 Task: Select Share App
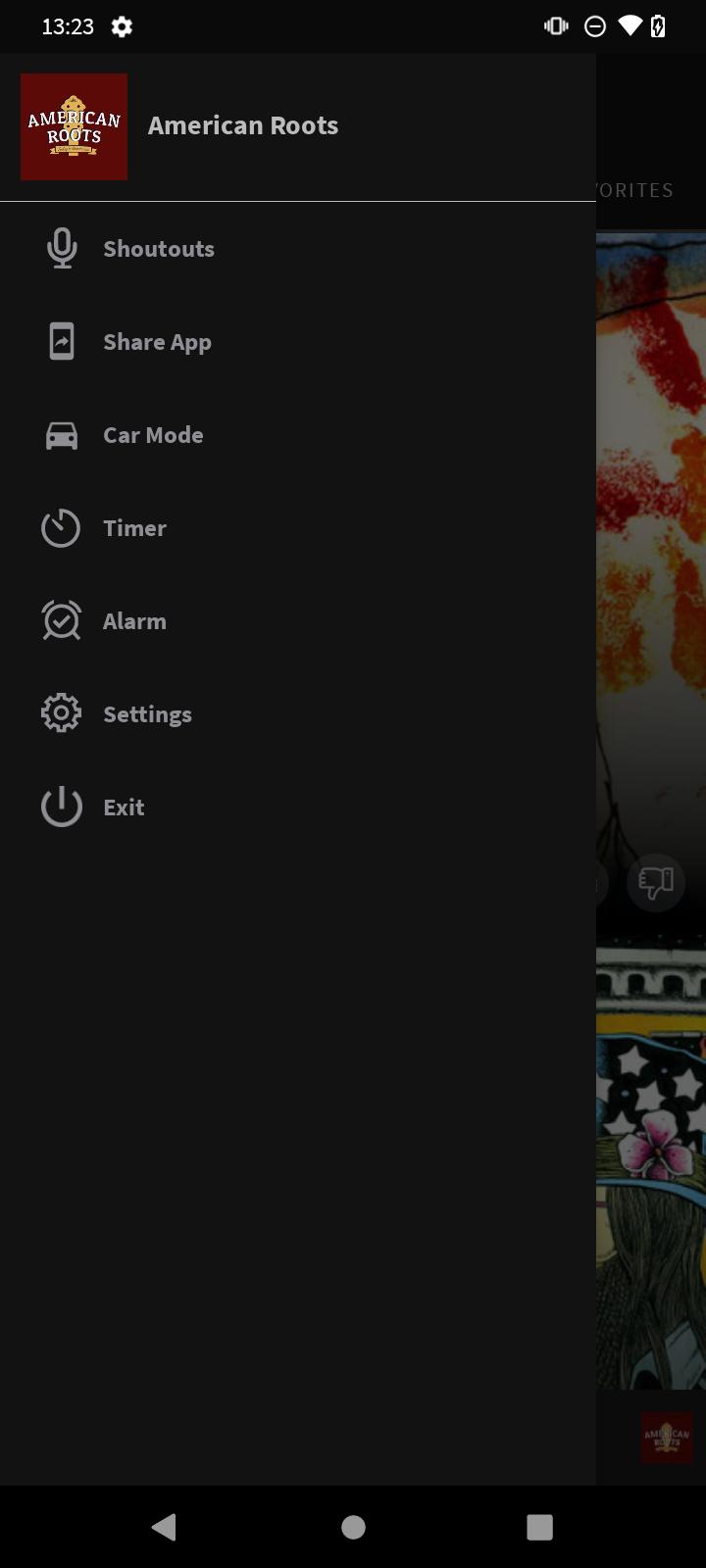pos(298,342)
